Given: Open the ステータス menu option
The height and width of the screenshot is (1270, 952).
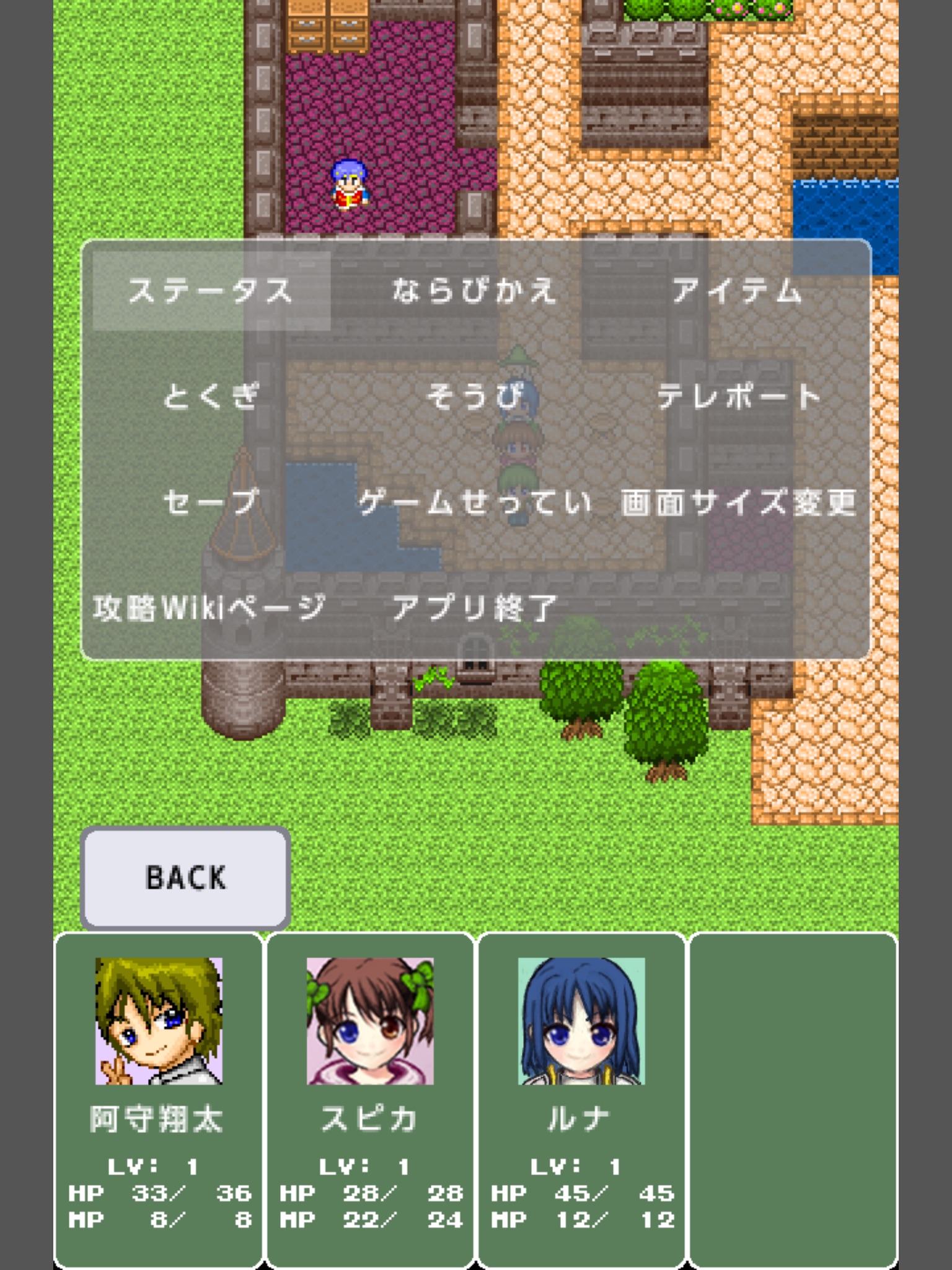Looking at the screenshot, I should click(x=211, y=291).
